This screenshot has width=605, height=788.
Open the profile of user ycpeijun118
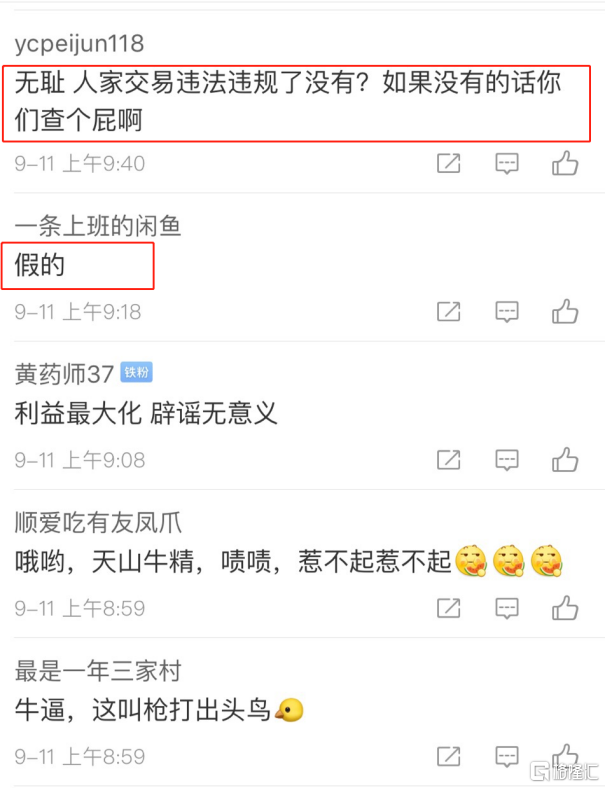(x=79, y=44)
